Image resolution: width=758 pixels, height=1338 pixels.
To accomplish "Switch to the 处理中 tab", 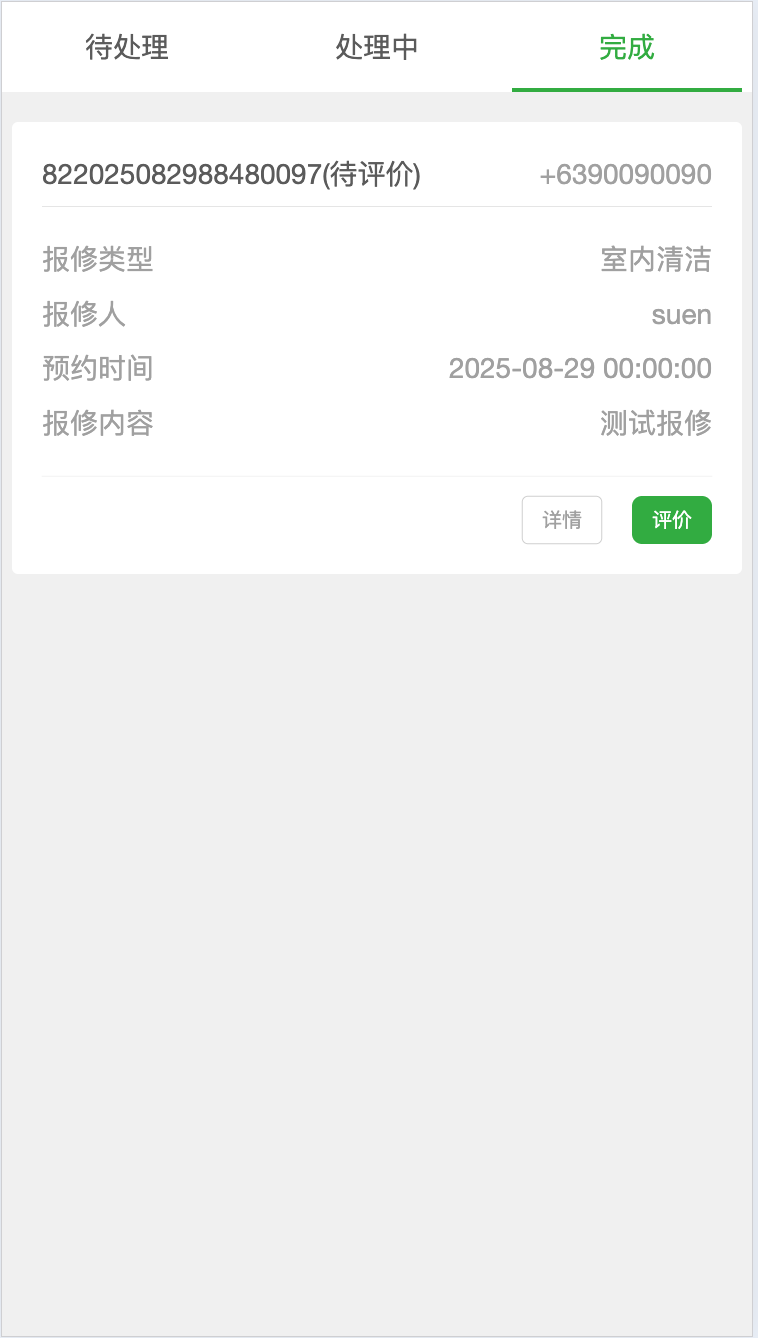I will click(x=377, y=47).
